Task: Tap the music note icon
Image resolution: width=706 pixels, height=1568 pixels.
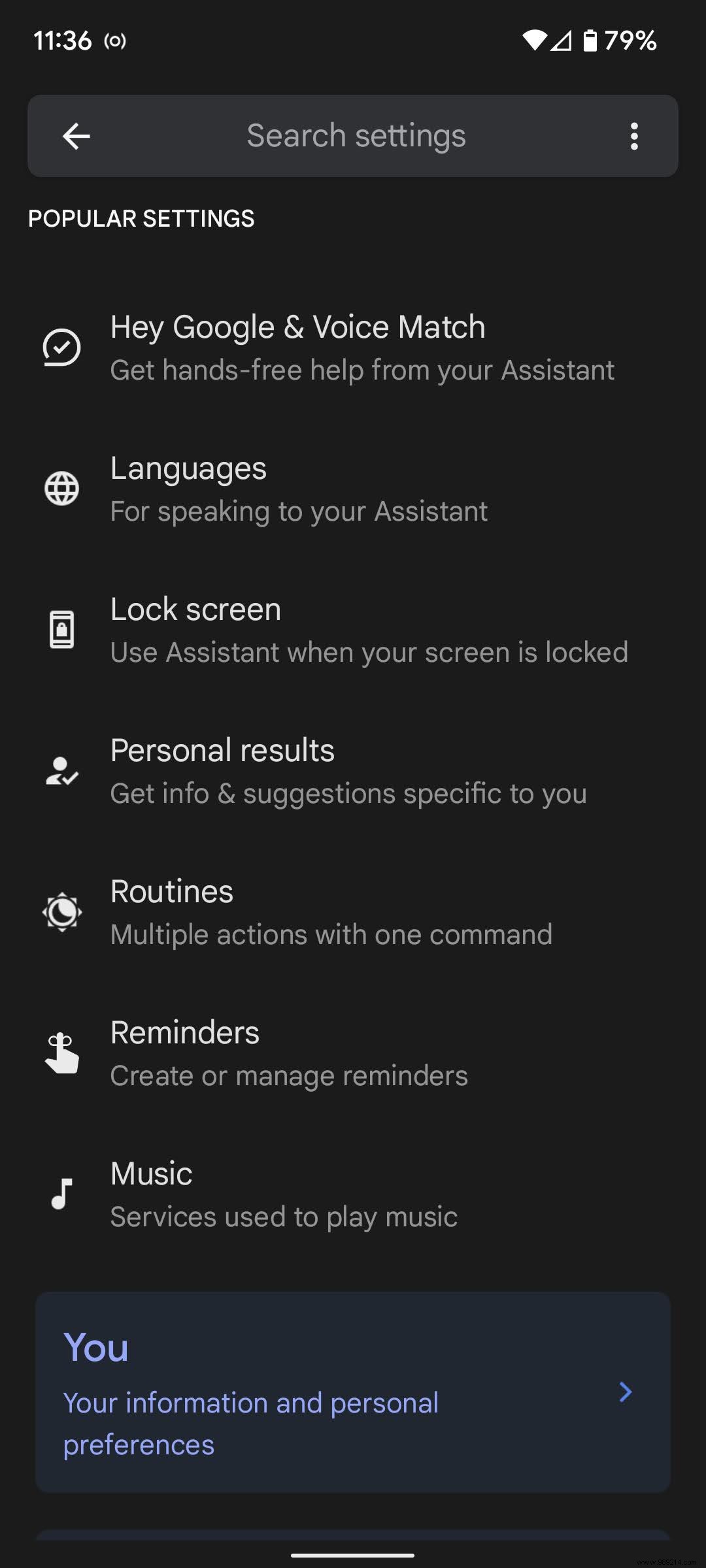Action: click(61, 1194)
